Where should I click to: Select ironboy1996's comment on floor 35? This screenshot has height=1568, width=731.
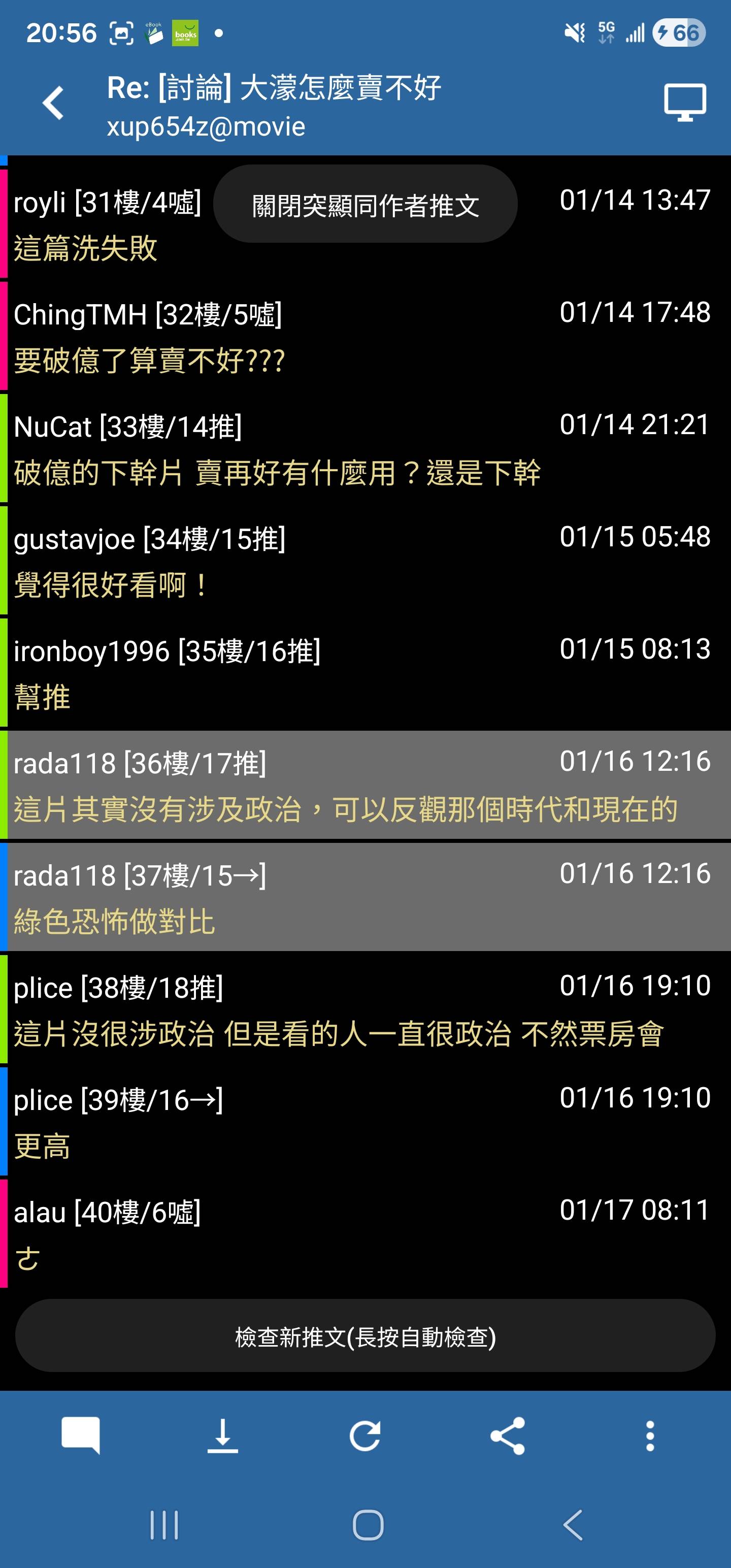pyautogui.click(x=365, y=673)
